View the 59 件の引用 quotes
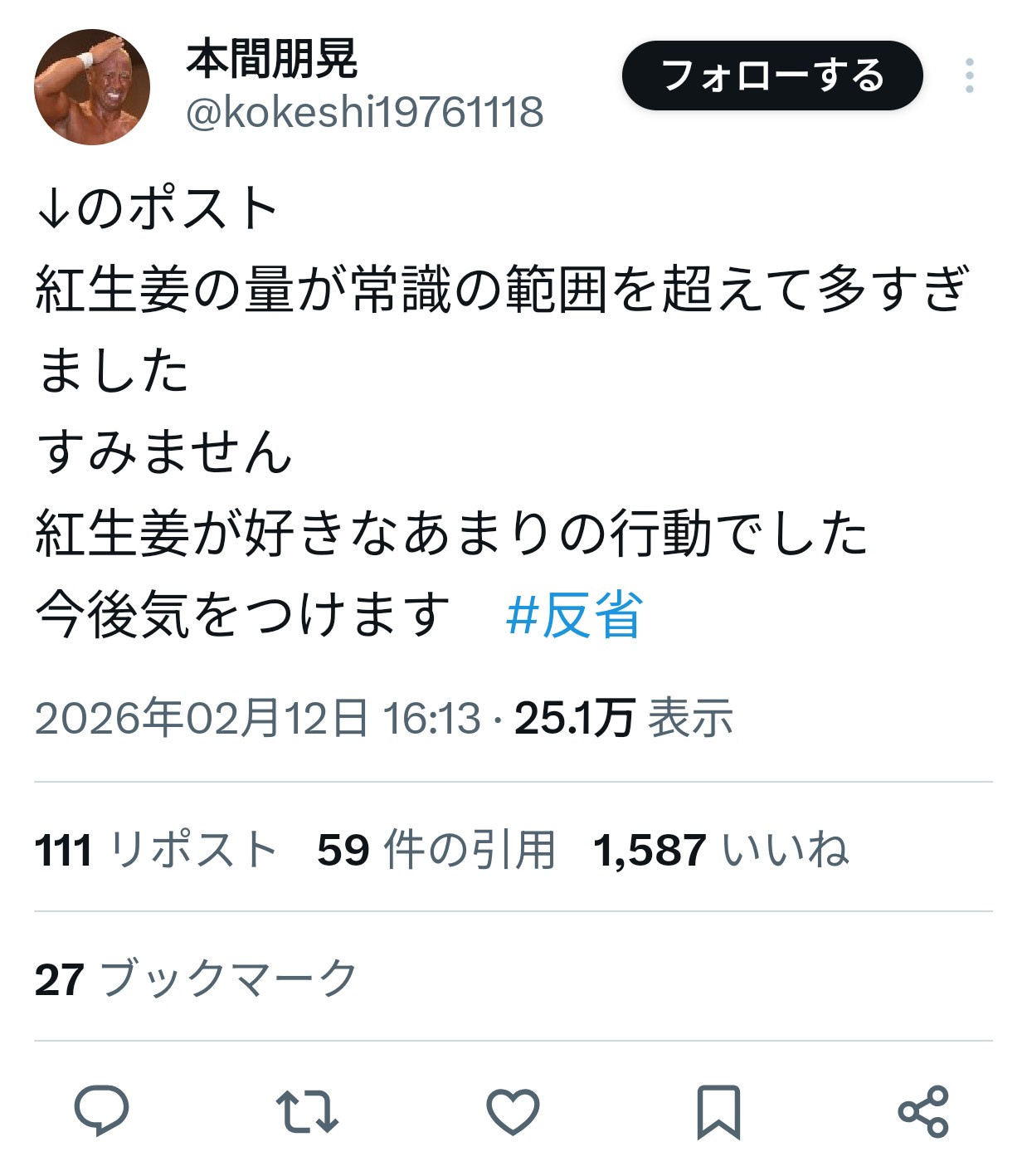 pyautogui.click(x=436, y=850)
